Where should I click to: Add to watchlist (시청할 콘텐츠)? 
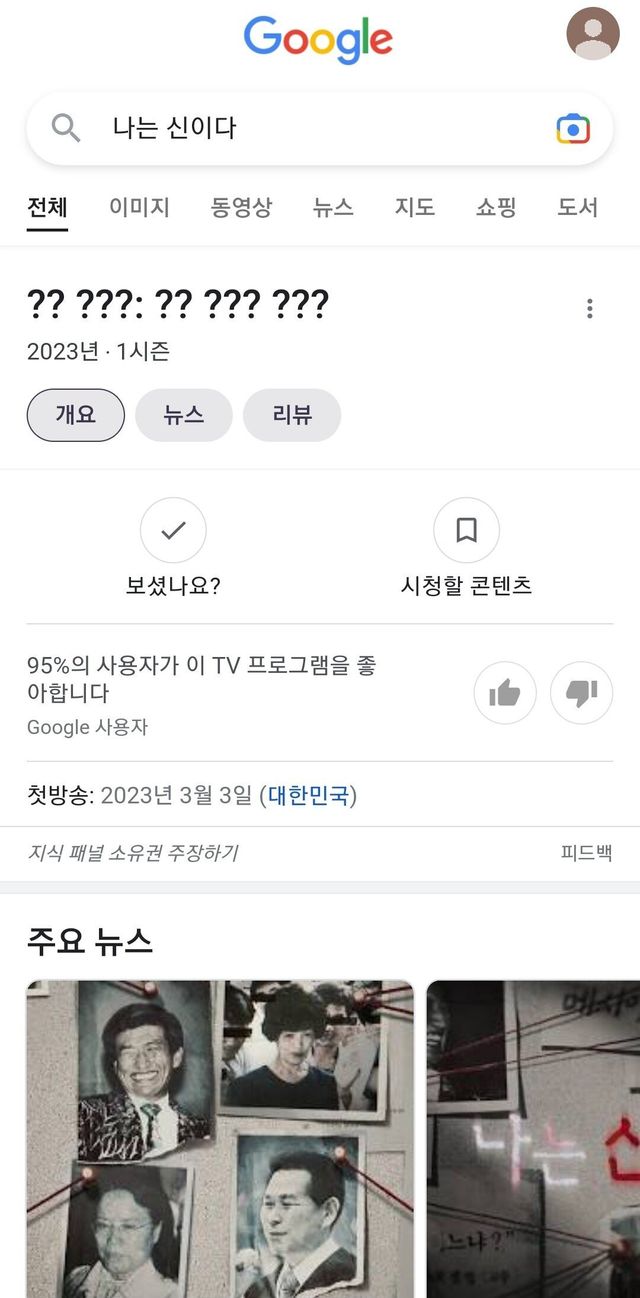(466, 531)
